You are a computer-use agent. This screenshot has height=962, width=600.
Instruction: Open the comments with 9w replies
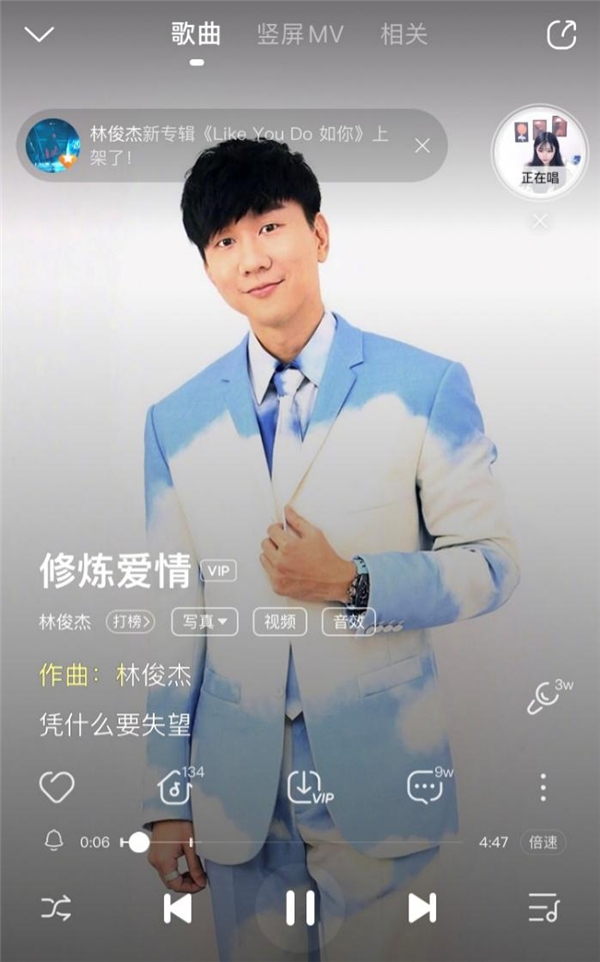(x=426, y=787)
